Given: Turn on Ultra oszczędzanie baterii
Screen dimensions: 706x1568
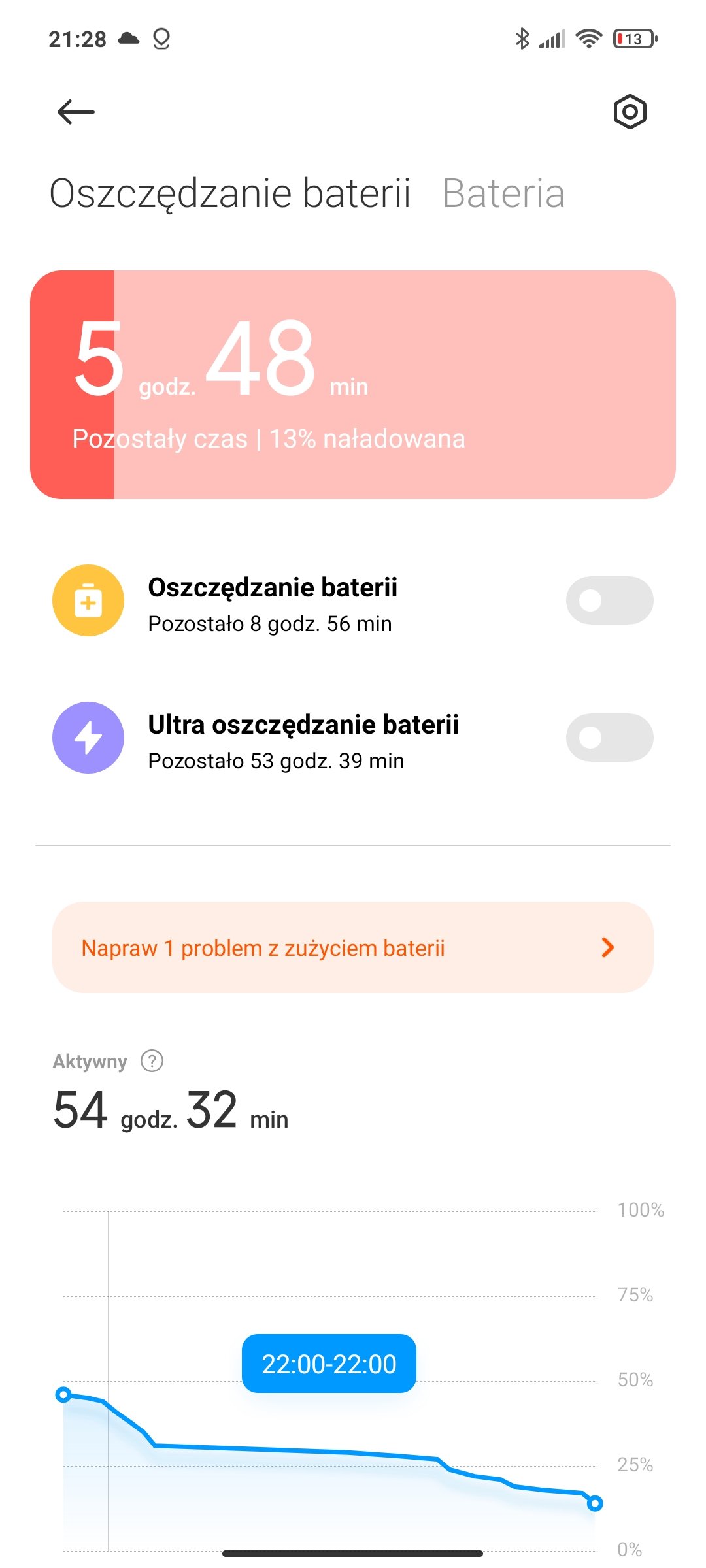Looking at the screenshot, I should 609,738.
